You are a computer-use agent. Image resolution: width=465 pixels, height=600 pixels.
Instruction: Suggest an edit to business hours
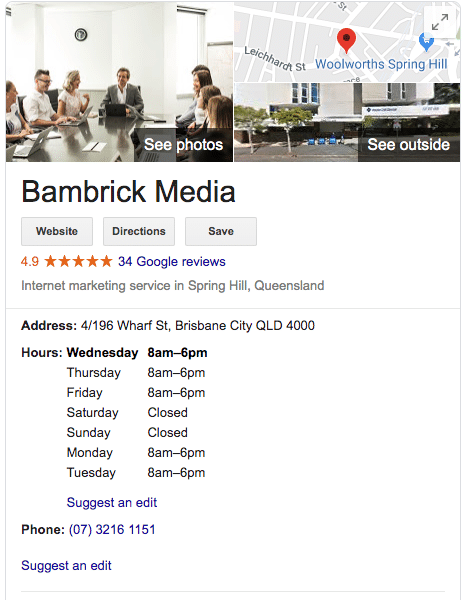pos(112,502)
